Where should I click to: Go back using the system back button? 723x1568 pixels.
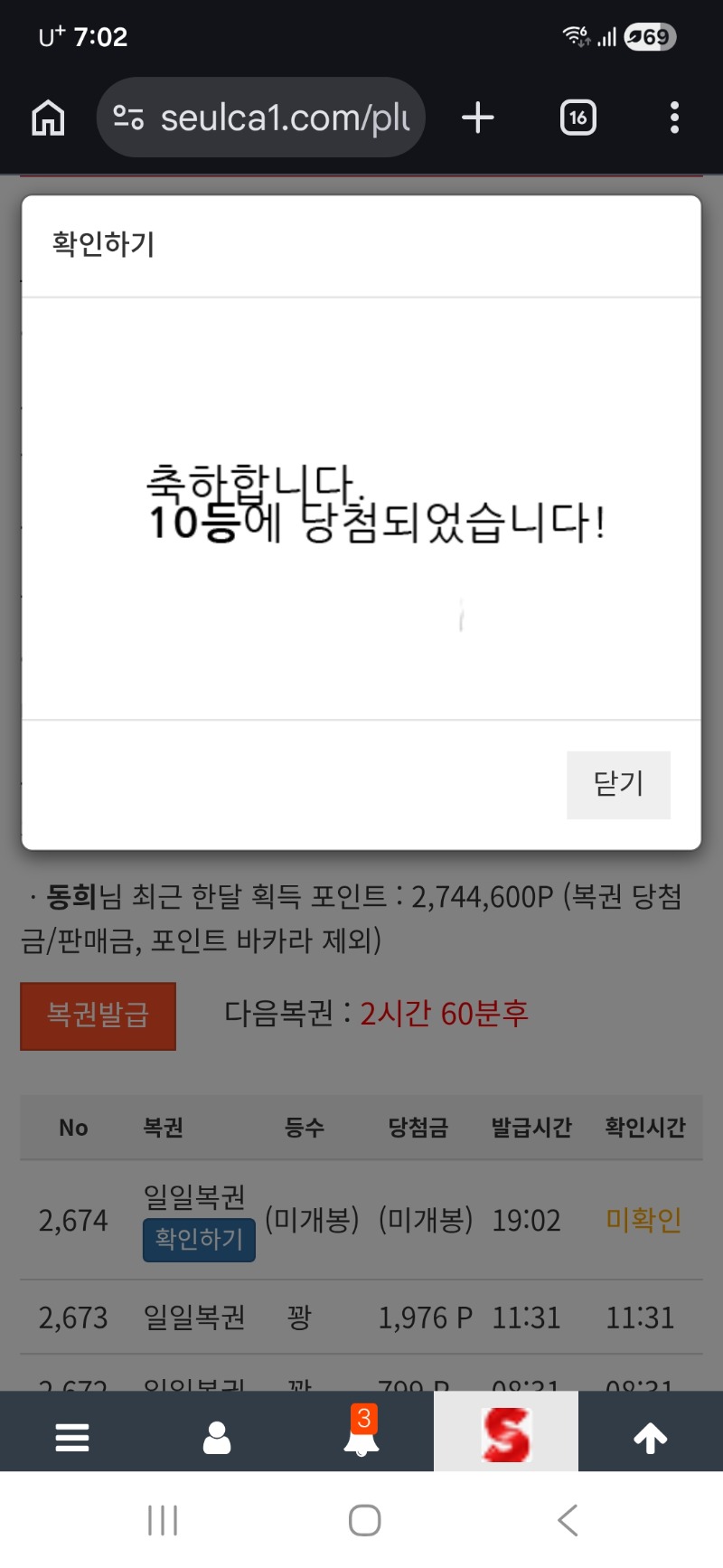pos(568,1520)
